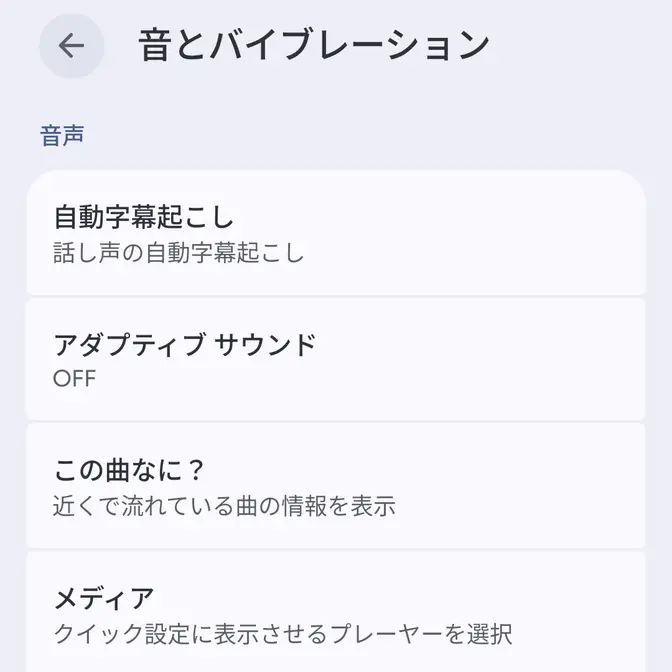This screenshot has height=672, width=672.
Task: Open この曲なに？ setting
Action: (336, 486)
